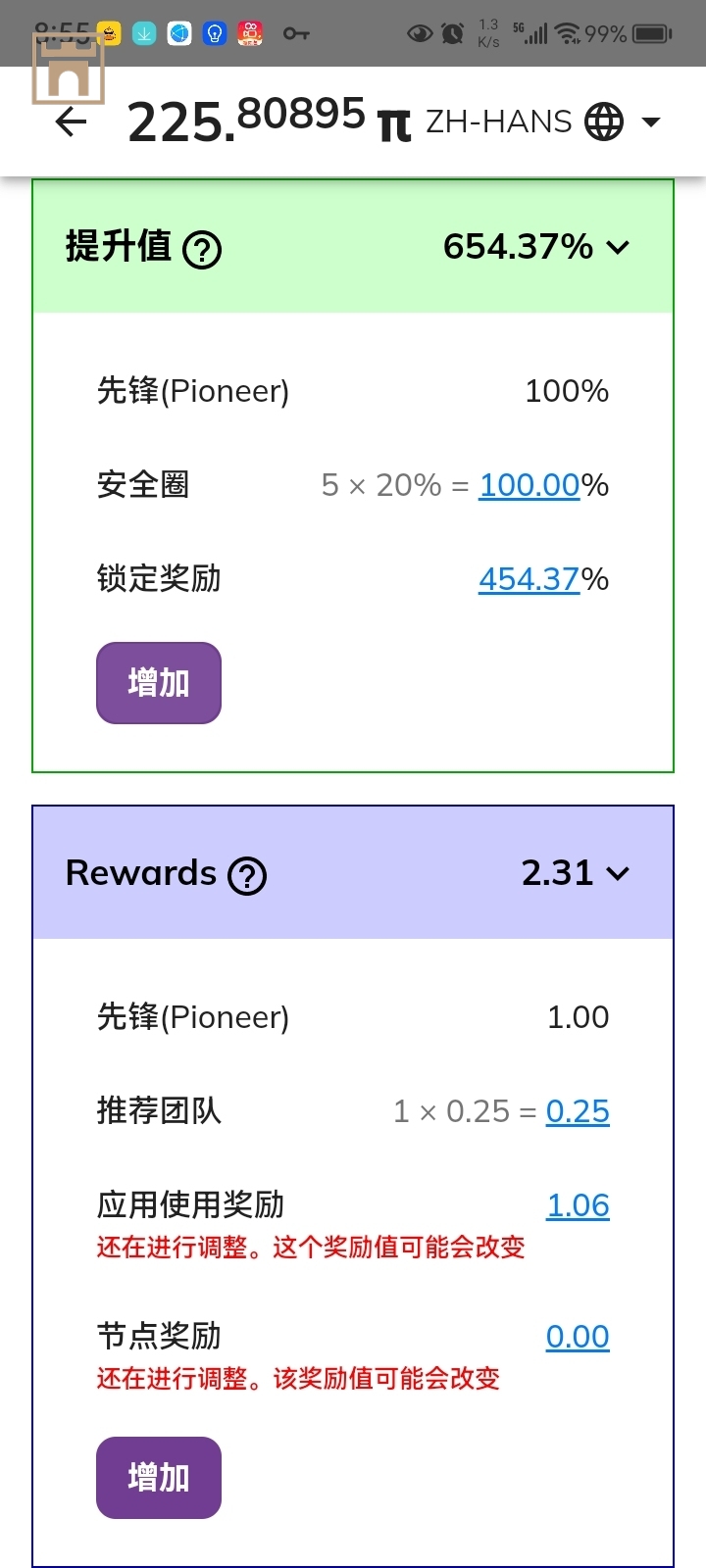Open the 0.25 referral team link

pyautogui.click(x=578, y=1111)
